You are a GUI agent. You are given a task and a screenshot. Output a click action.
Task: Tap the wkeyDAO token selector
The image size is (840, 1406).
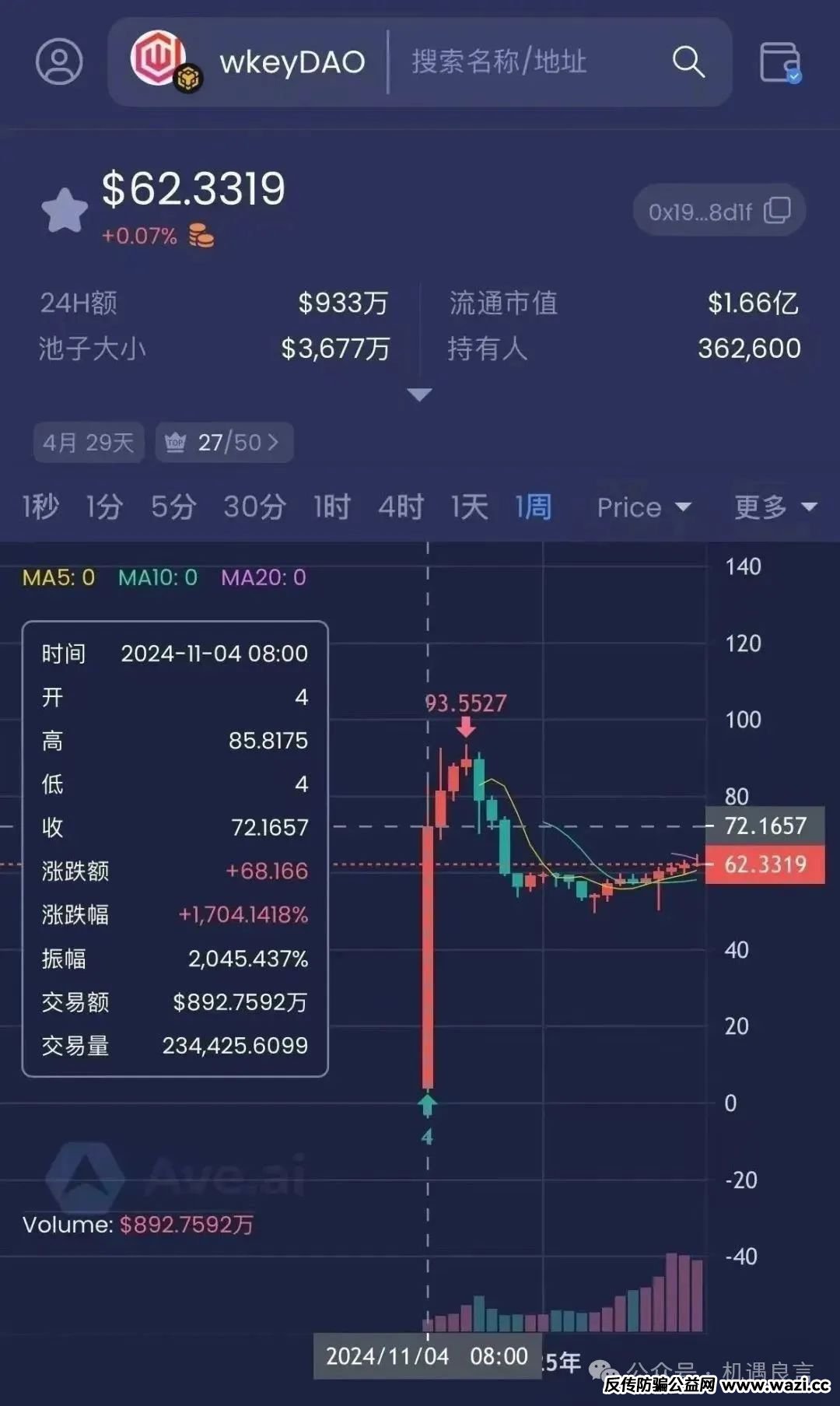coord(247,62)
